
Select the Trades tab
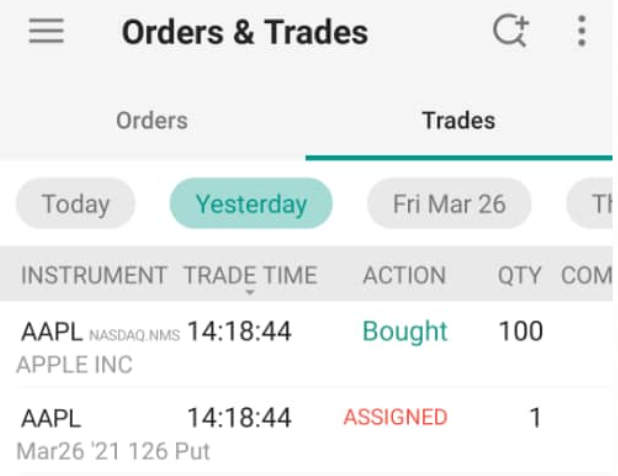tap(458, 121)
